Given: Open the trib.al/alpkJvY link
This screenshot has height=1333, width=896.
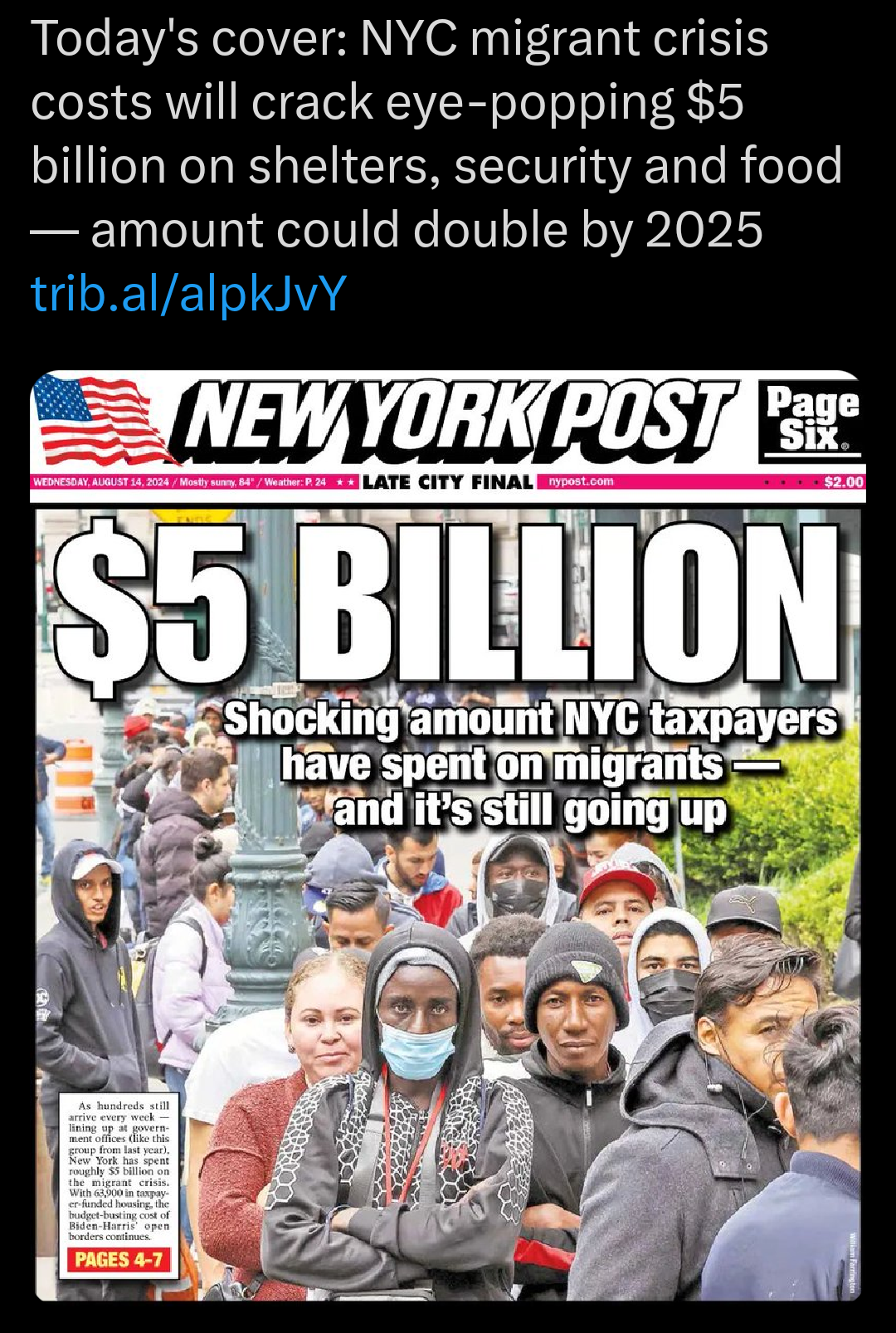Looking at the screenshot, I should 188,294.
